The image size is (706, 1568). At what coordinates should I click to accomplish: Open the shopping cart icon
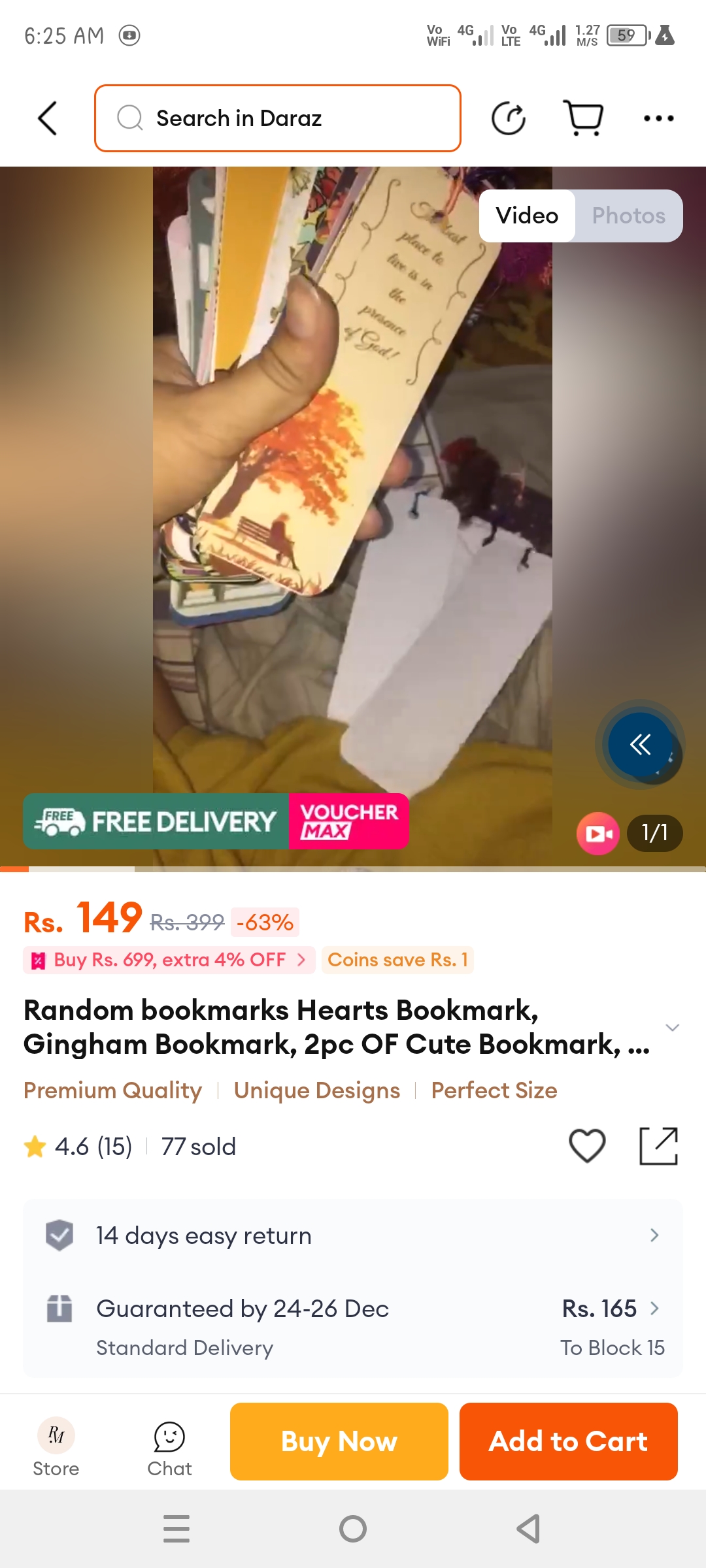pyautogui.click(x=583, y=118)
